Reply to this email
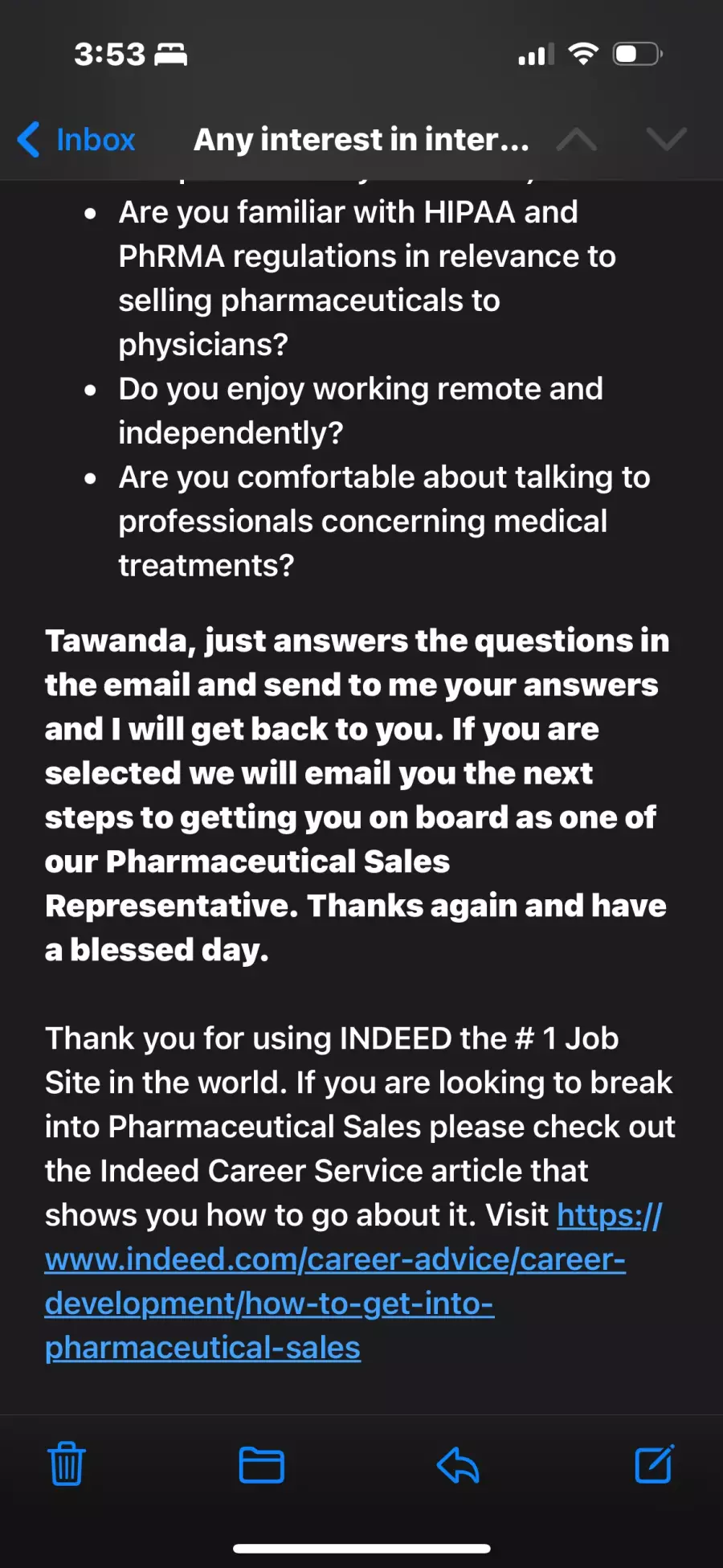 (458, 1464)
